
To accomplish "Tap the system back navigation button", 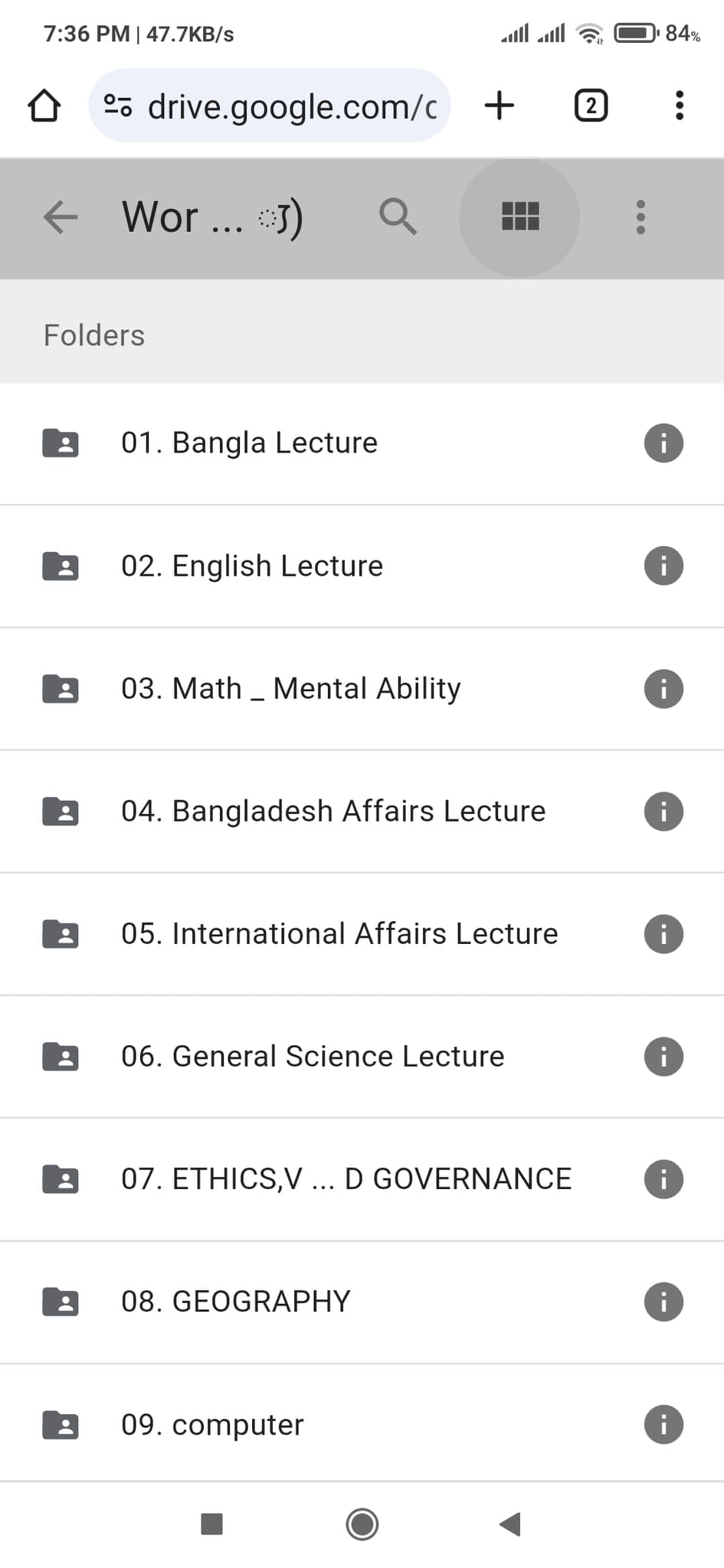I will coord(510,1524).
